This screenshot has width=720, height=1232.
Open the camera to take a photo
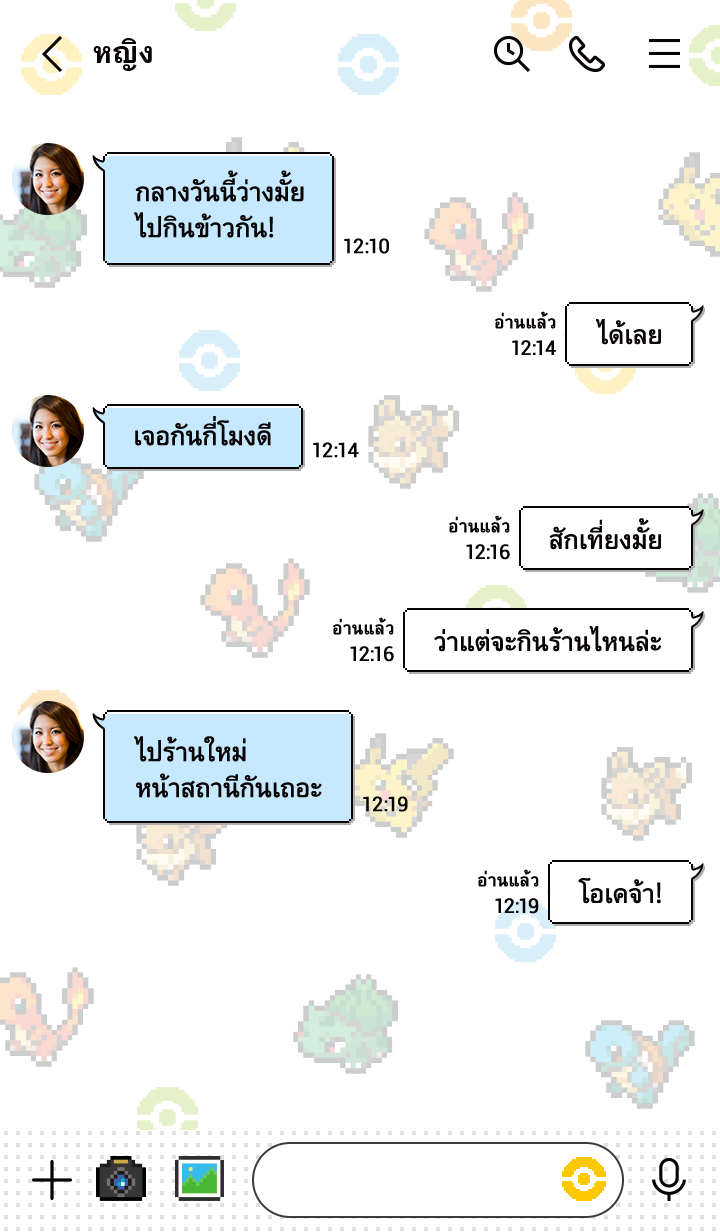[121, 1180]
